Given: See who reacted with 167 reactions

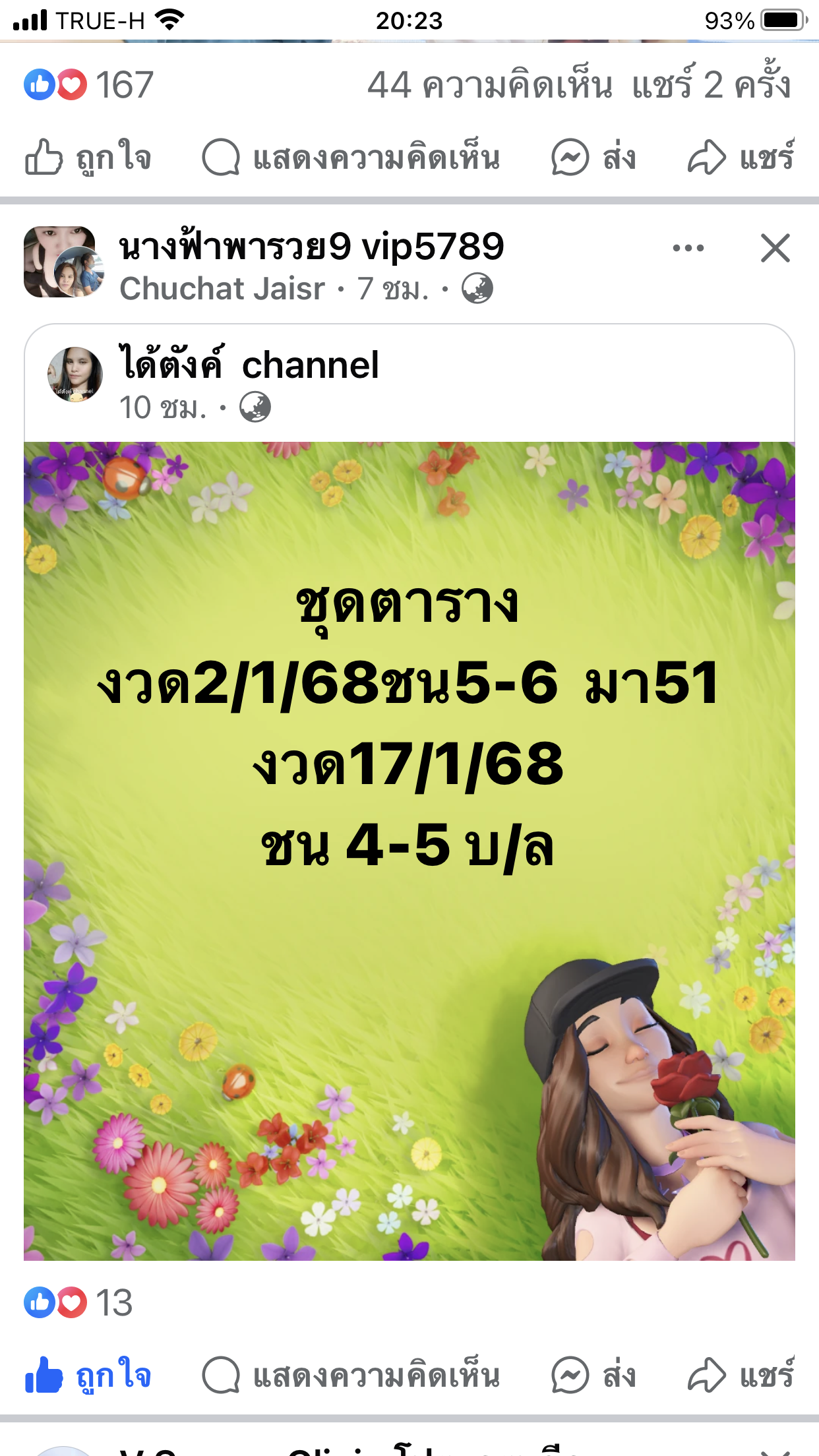Looking at the screenshot, I should coord(88,85).
